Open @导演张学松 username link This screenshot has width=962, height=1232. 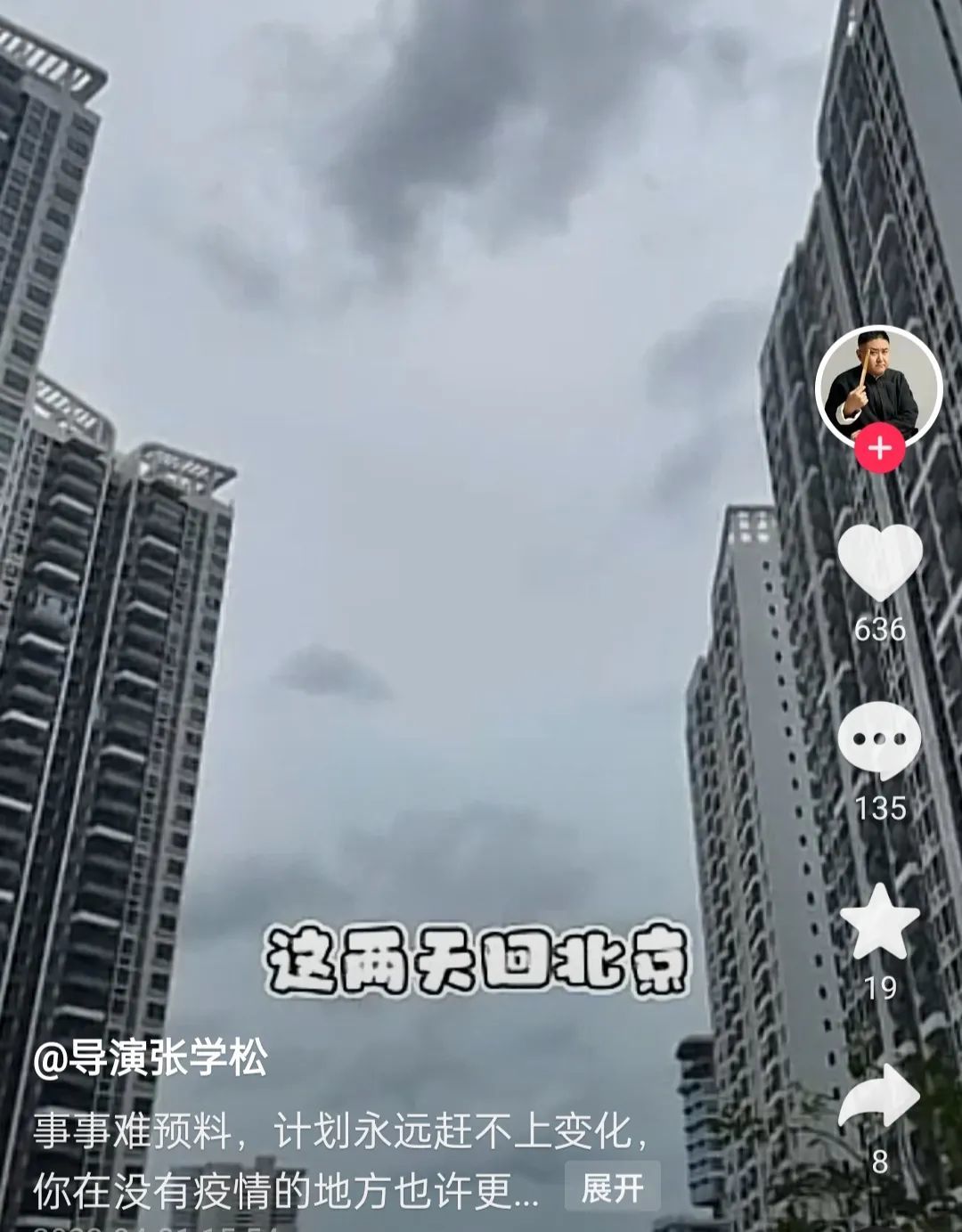150,1058
